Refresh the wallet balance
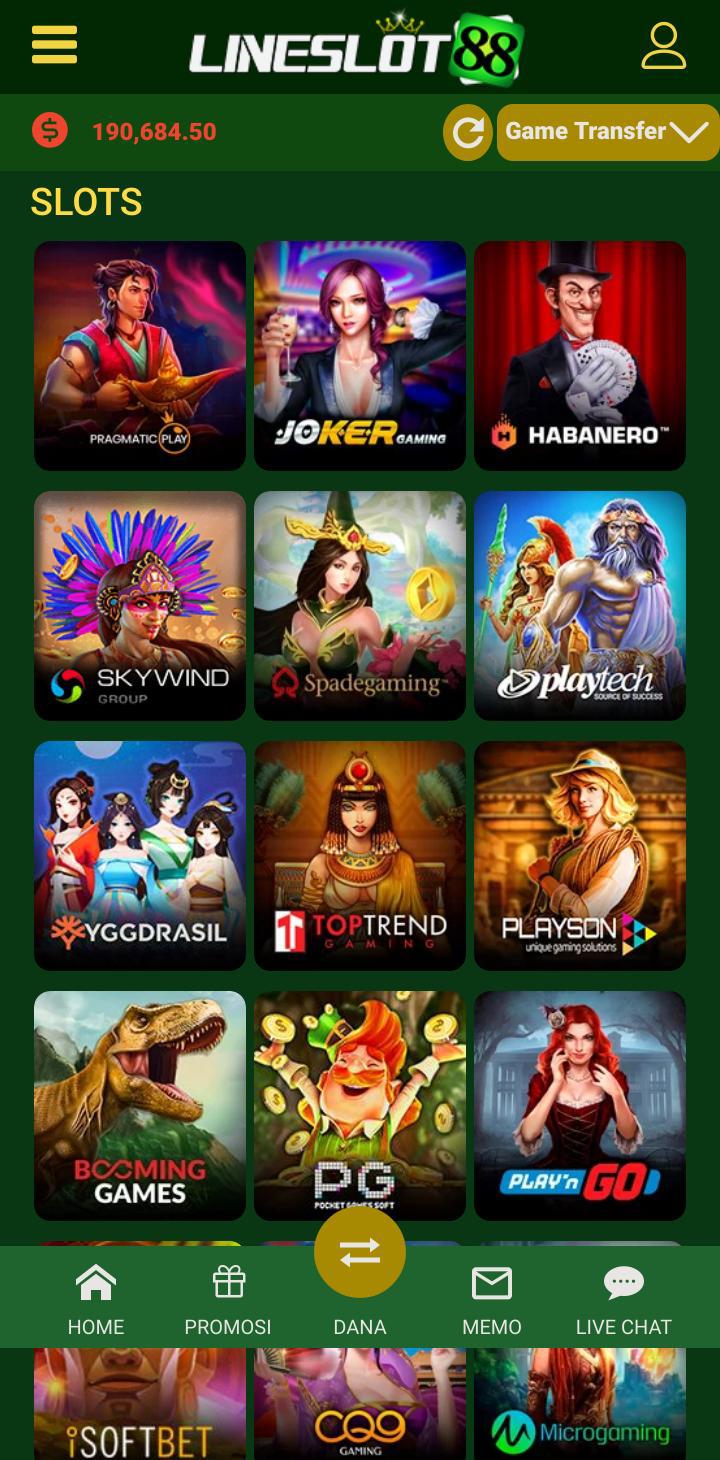 click(467, 132)
